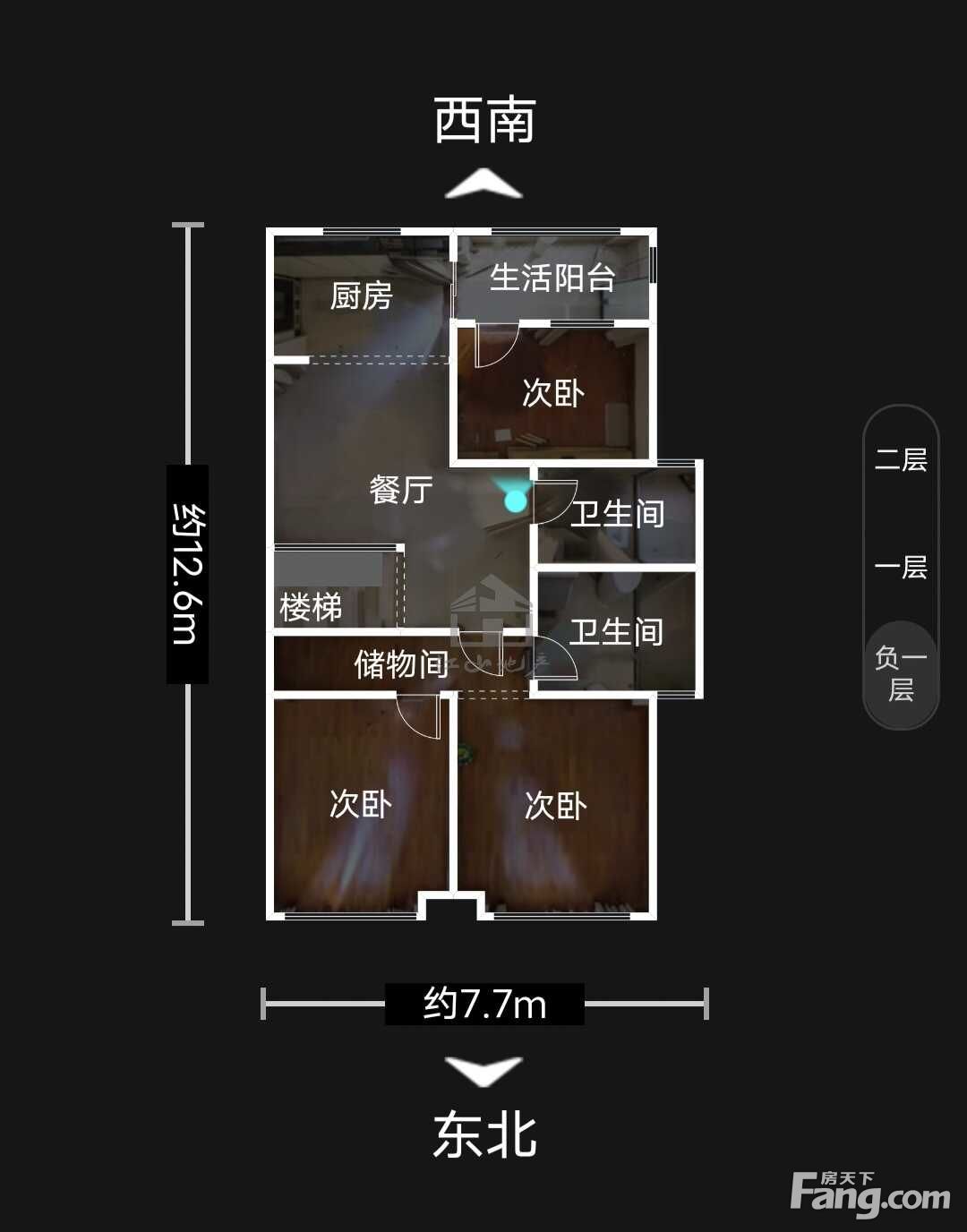Switch to the 二层 floor plan

901,459
